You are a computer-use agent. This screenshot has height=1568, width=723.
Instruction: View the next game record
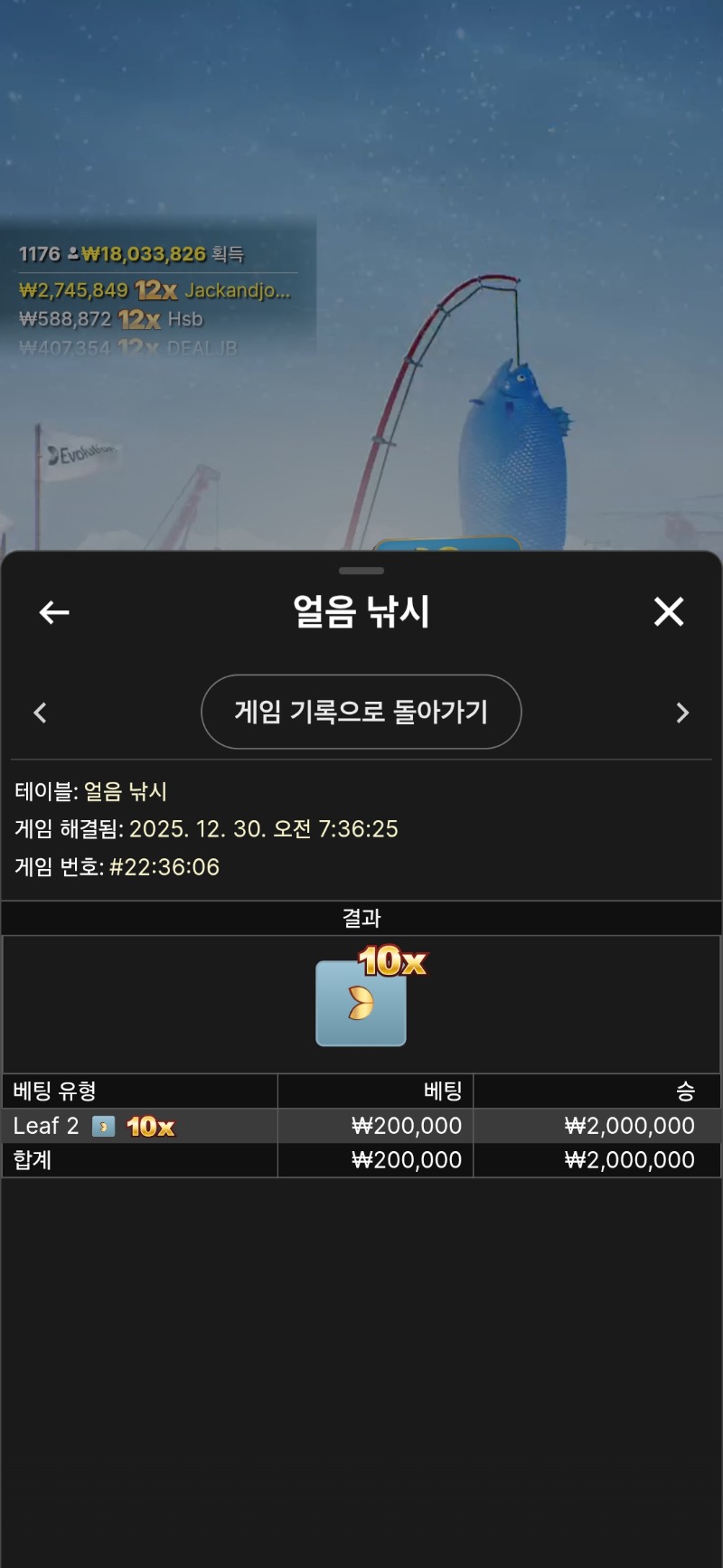click(x=682, y=713)
